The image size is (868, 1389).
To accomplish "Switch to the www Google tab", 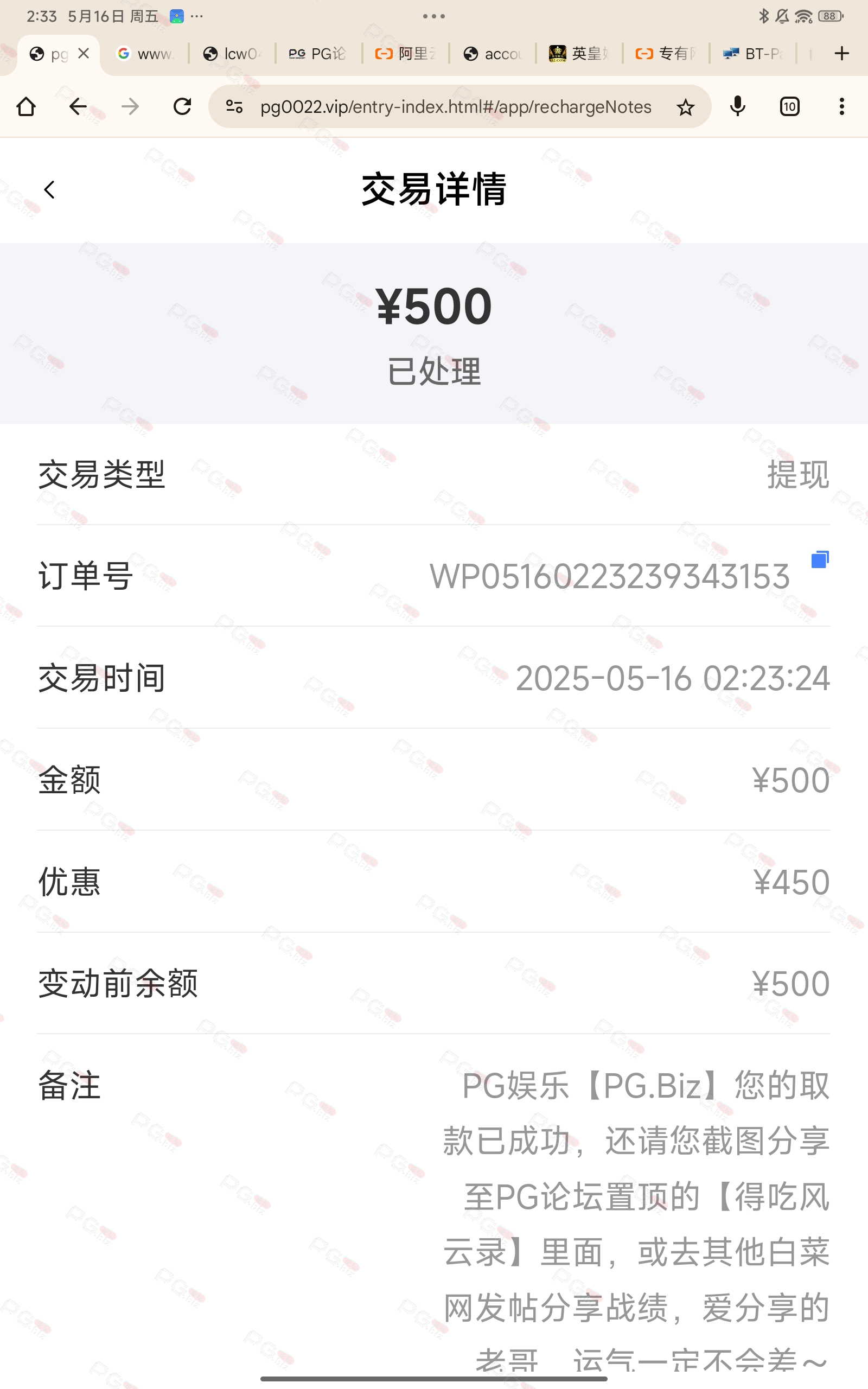I will tap(145, 54).
